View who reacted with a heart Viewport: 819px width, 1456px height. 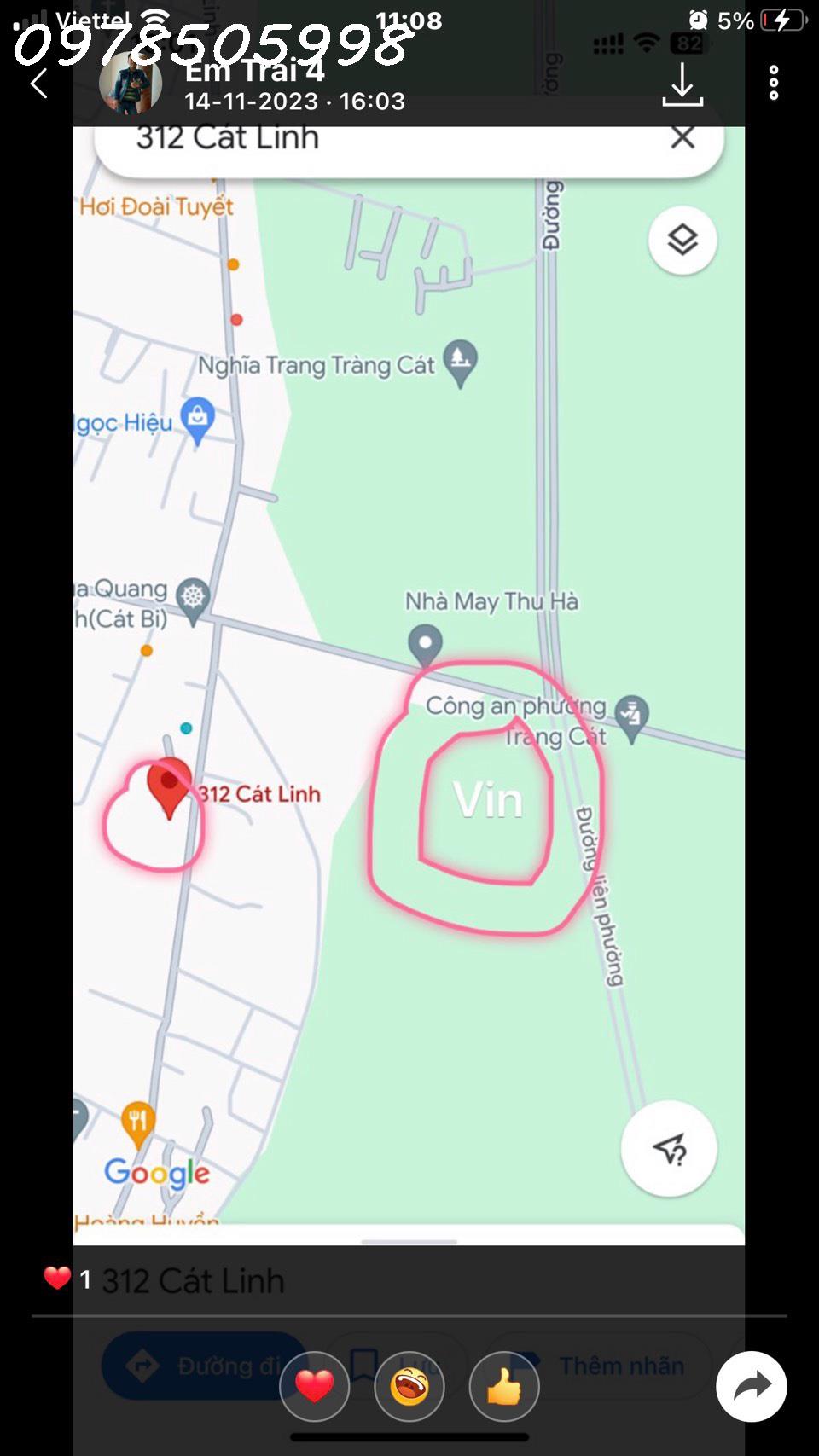67,1279
